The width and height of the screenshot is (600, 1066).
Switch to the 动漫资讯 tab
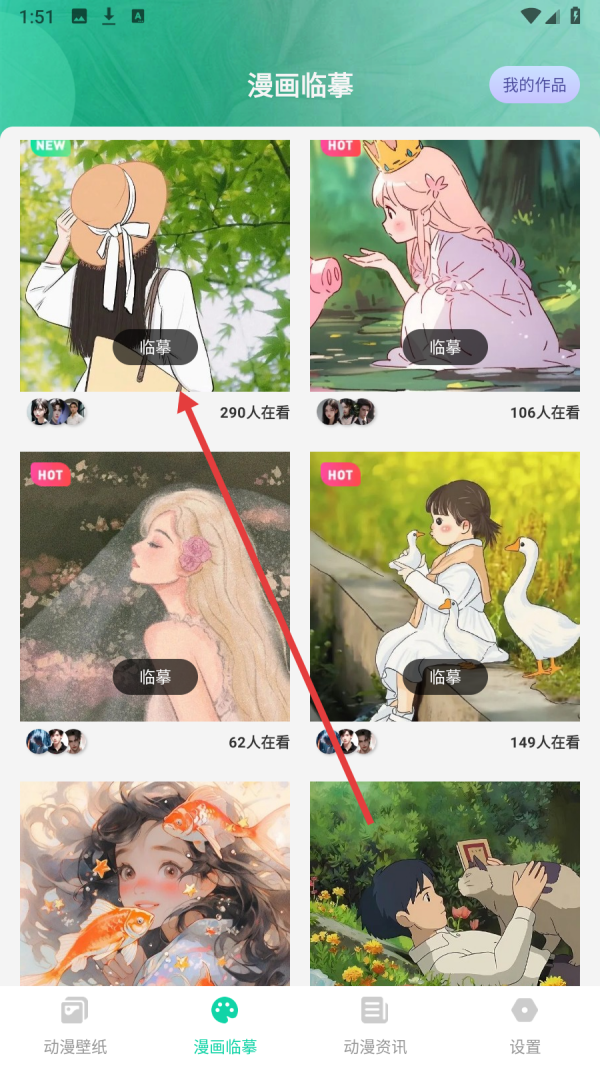pos(375,1025)
